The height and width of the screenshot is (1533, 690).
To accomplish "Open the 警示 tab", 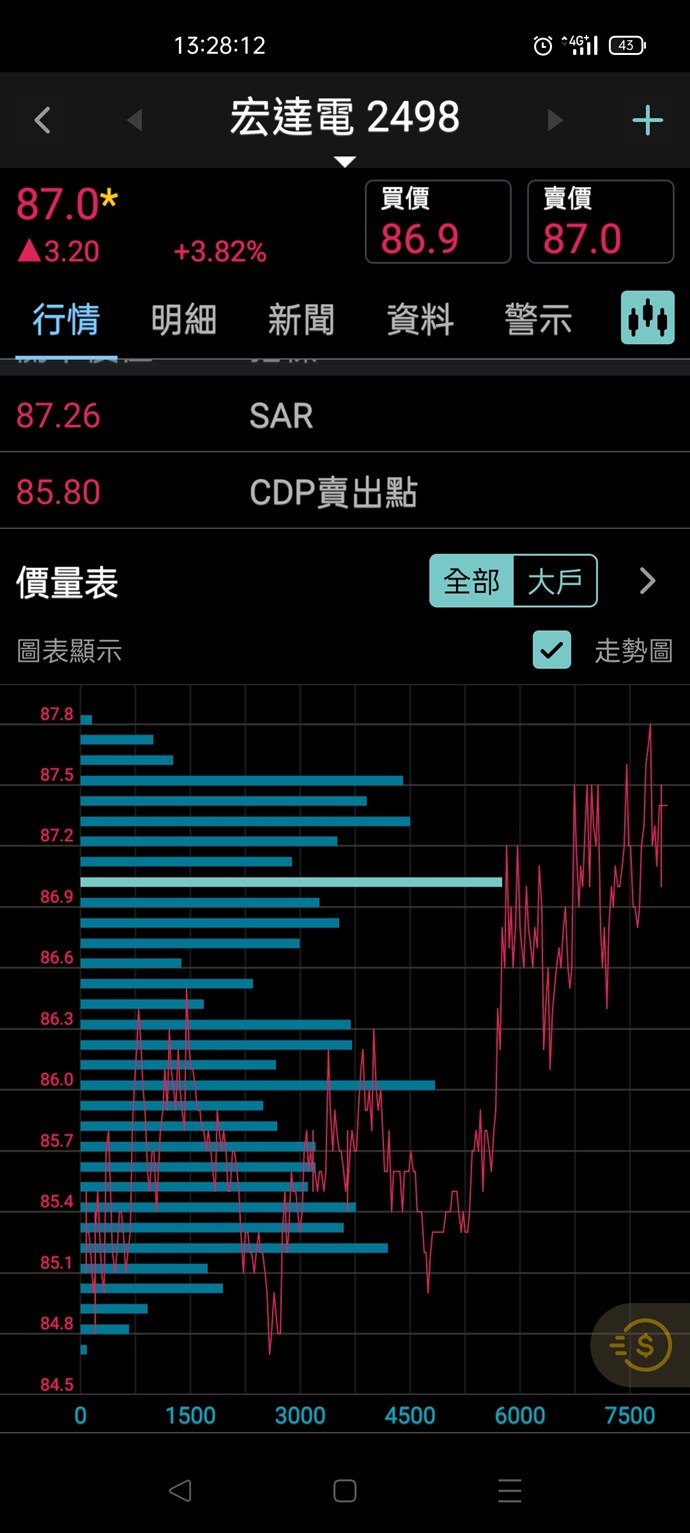I will pyautogui.click(x=538, y=320).
